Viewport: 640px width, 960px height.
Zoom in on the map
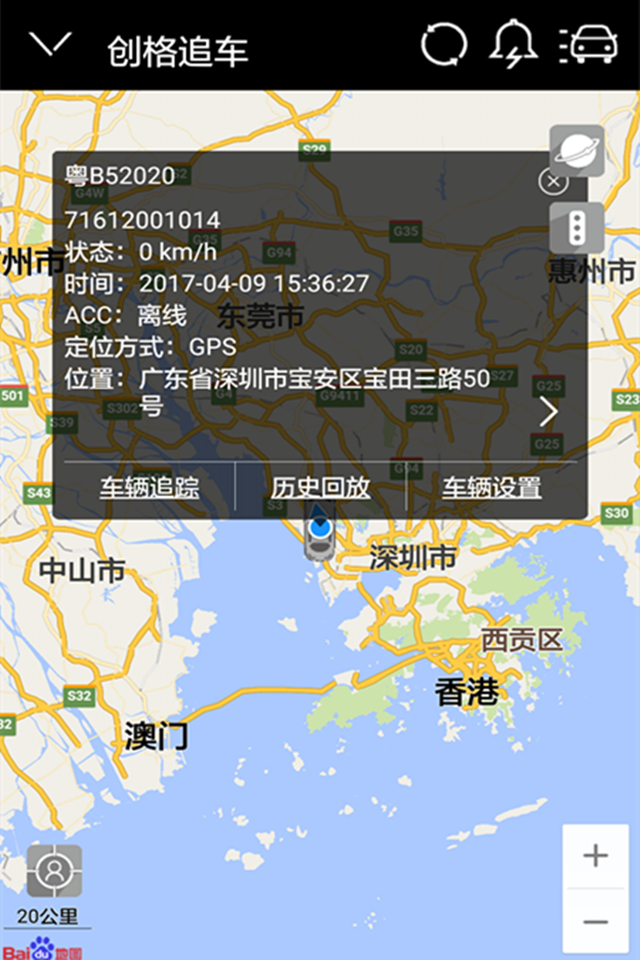tap(596, 856)
